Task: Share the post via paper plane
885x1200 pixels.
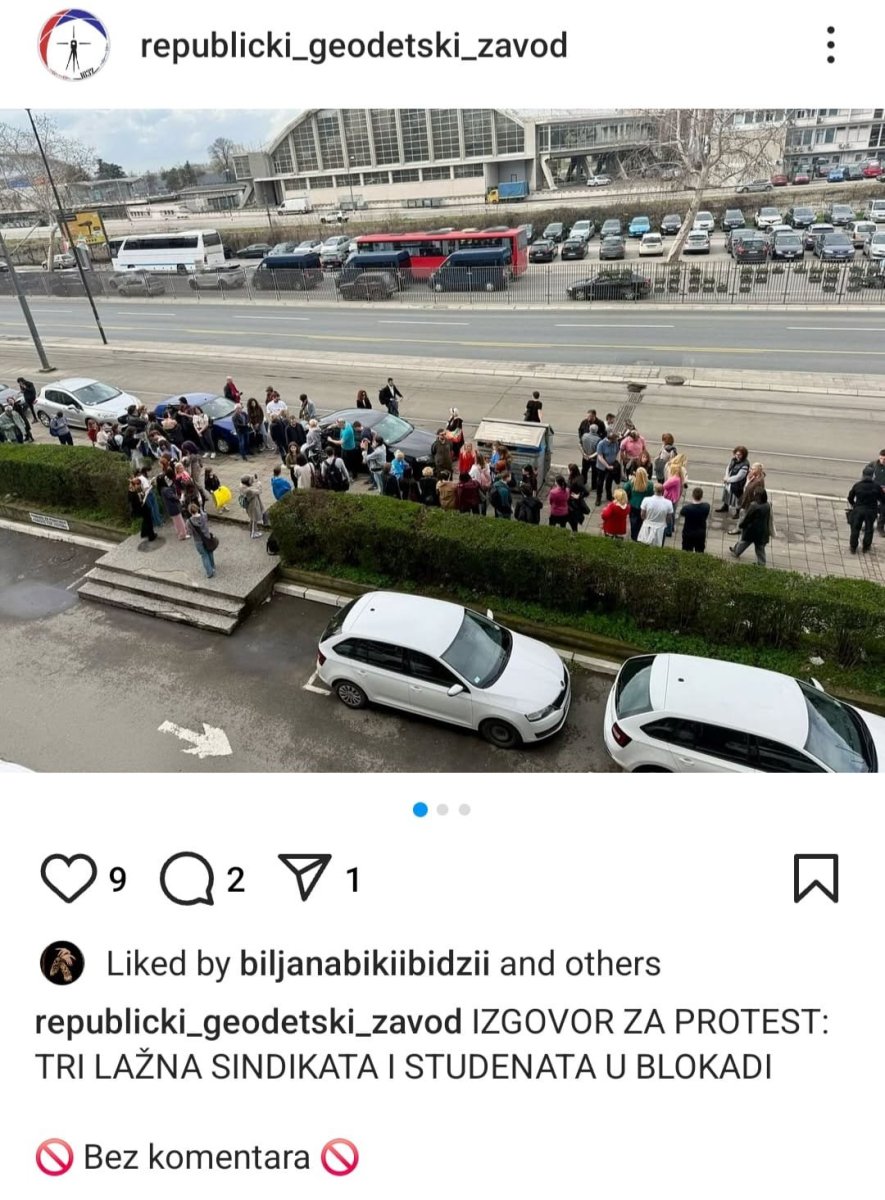Action: pos(305,878)
